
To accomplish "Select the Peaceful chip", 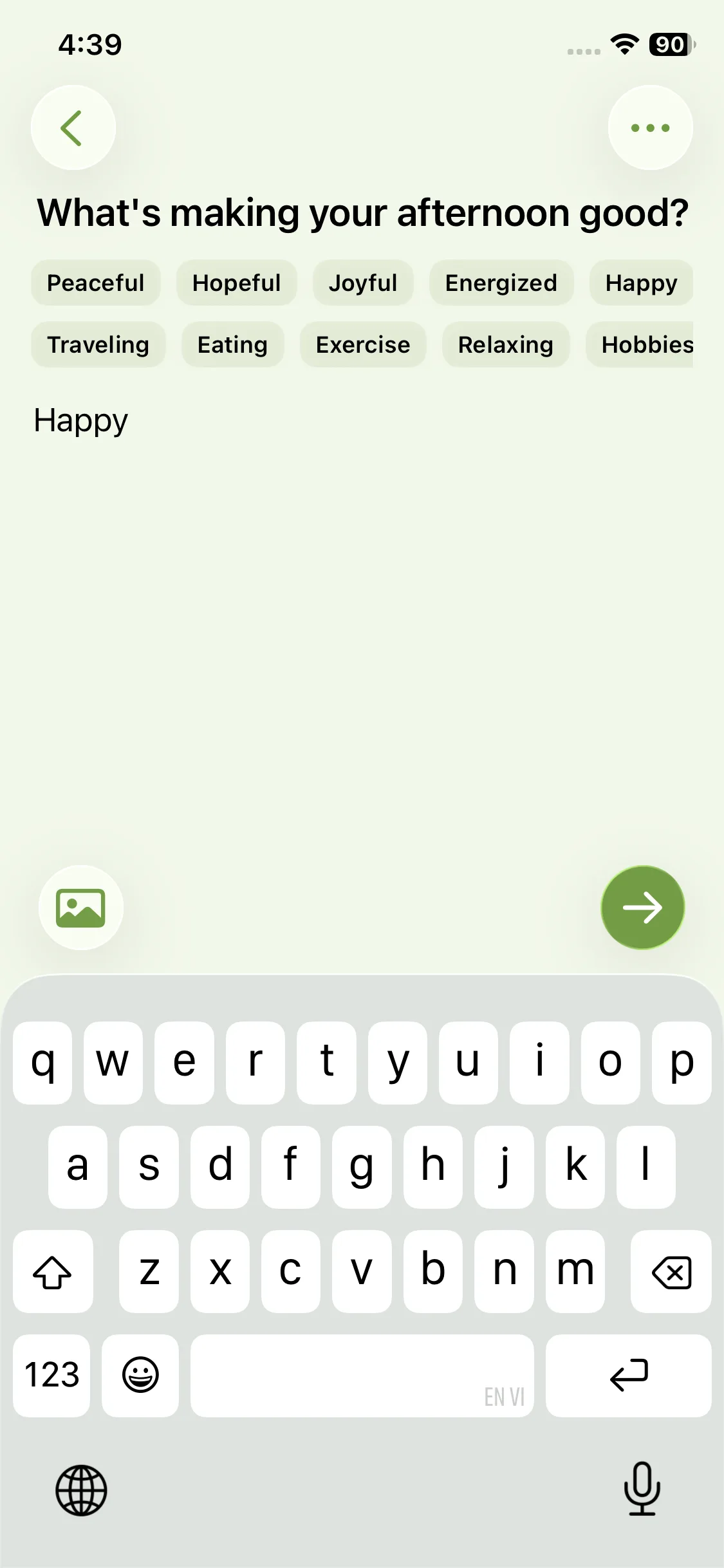I will point(96,283).
